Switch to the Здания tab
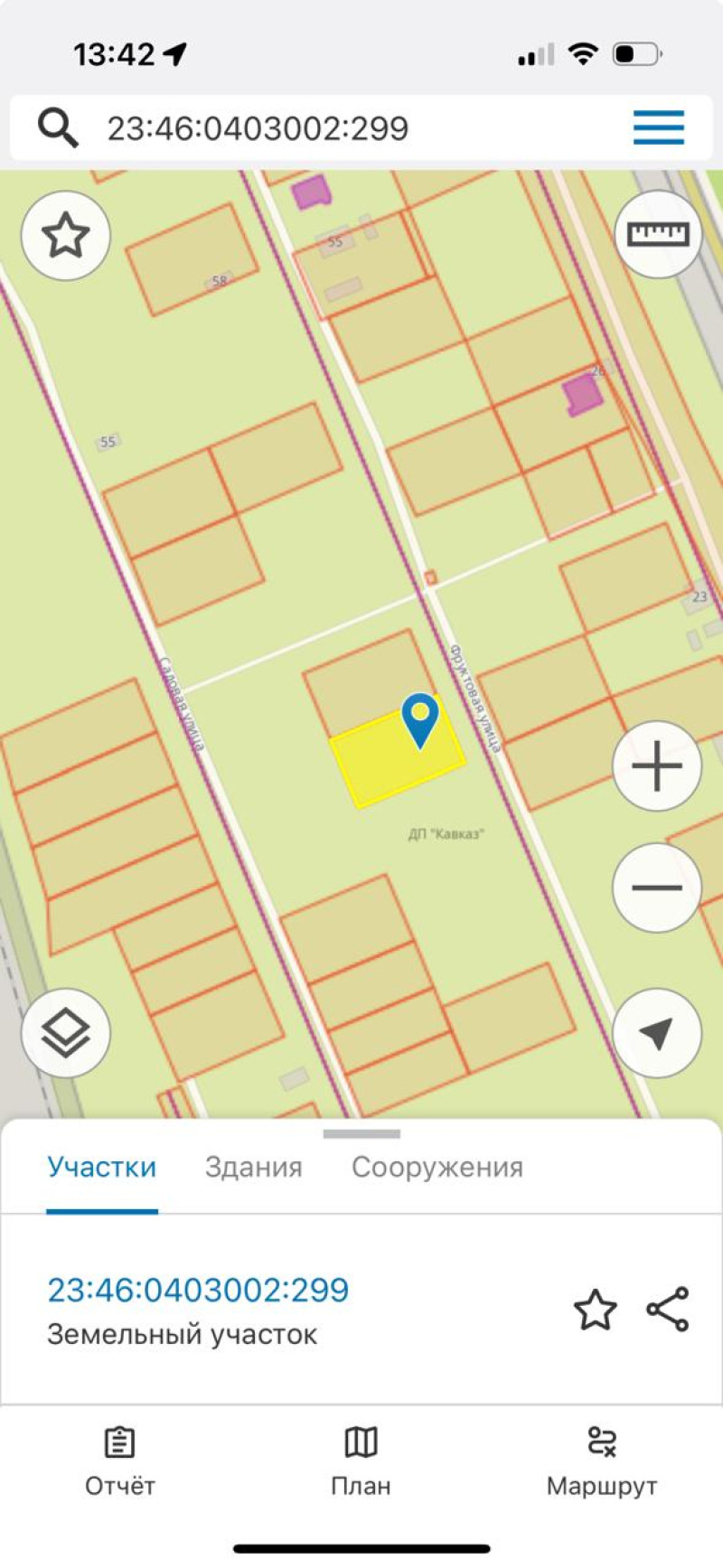The height and width of the screenshot is (1568, 723). (253, 1167)
